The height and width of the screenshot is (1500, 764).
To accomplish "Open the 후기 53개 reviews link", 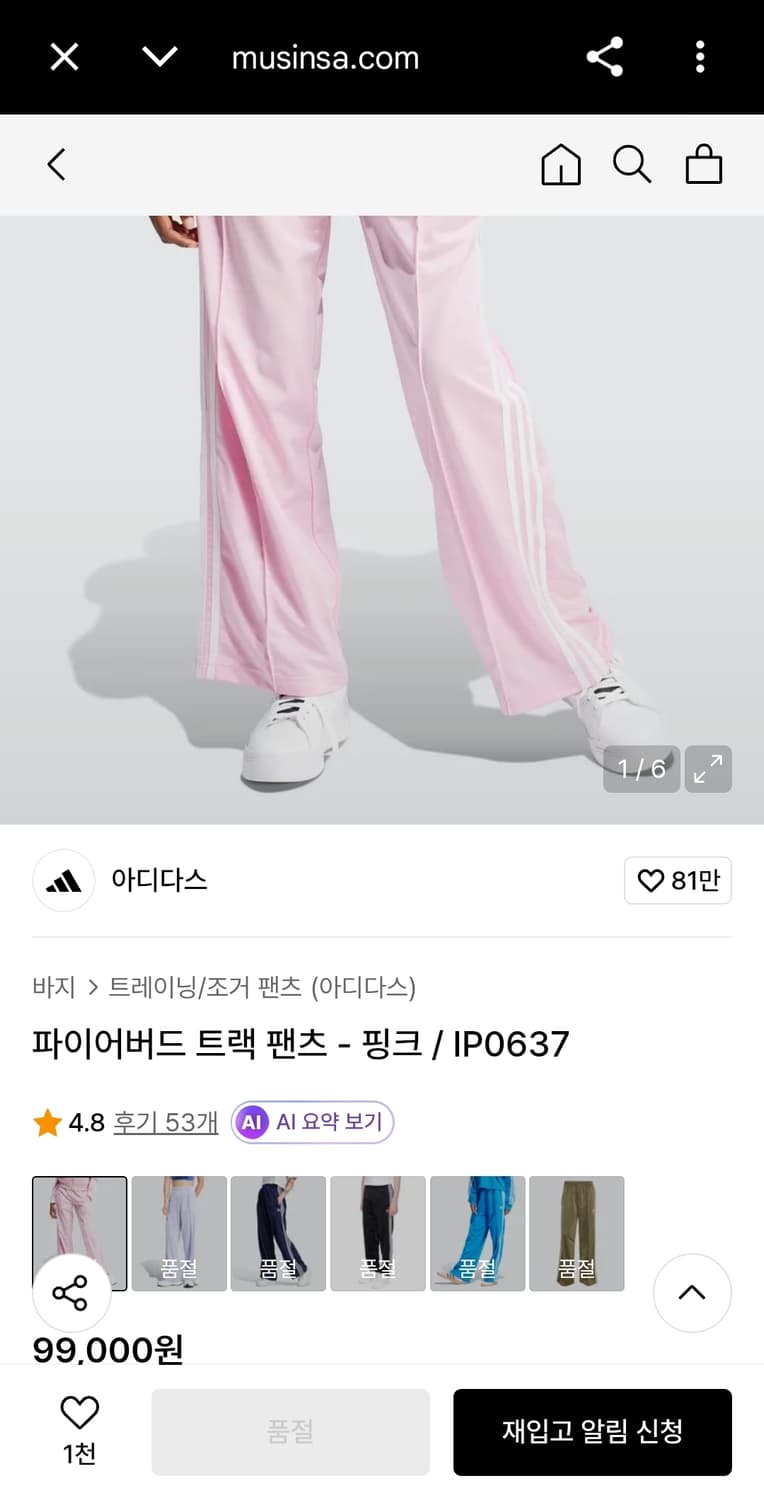I will click(164, 1122).
